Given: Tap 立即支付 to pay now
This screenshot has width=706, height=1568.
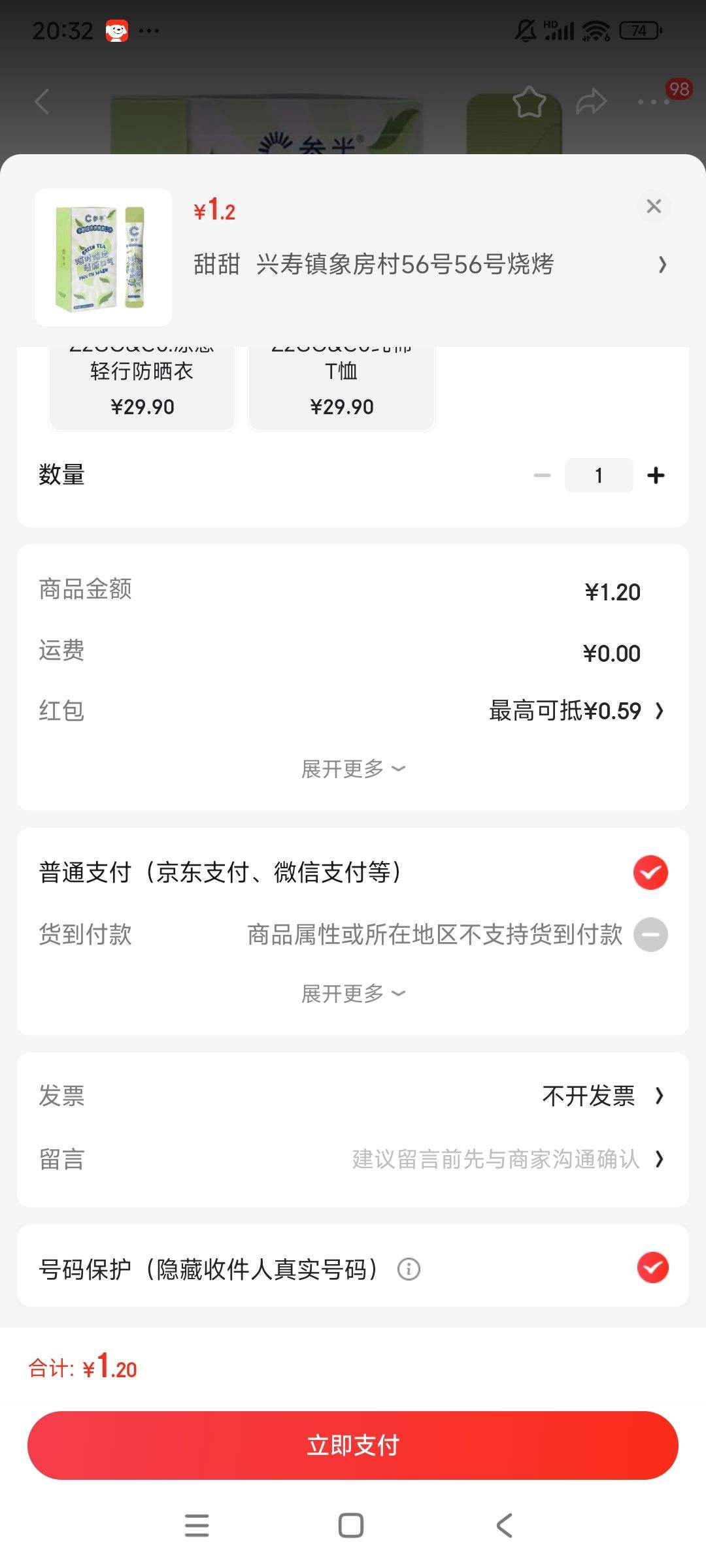Looking at the screenshot, I should click(353, 1445).
